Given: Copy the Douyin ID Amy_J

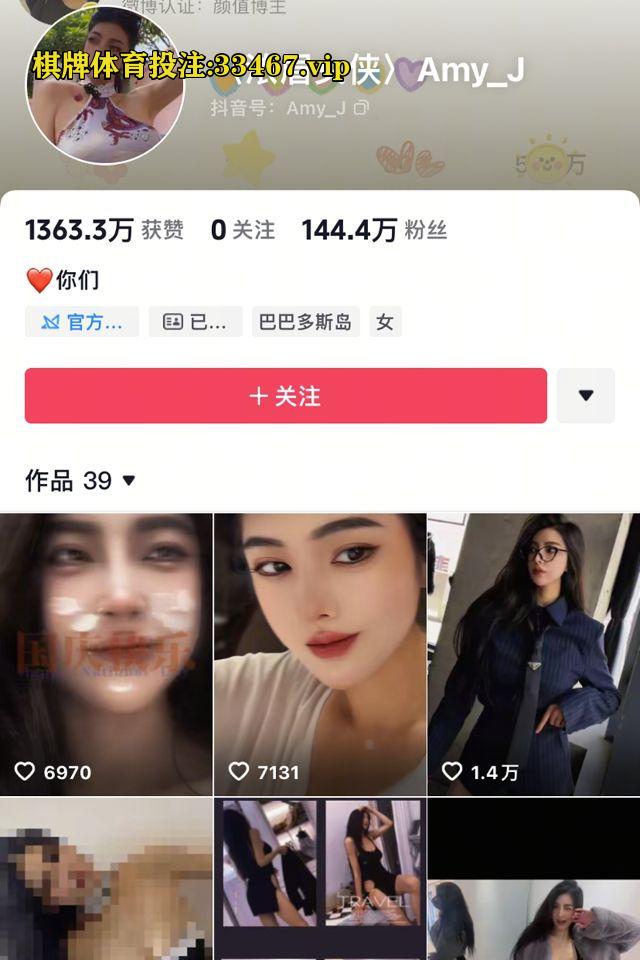Looking at the screenshot, I should tap(361, 108).
